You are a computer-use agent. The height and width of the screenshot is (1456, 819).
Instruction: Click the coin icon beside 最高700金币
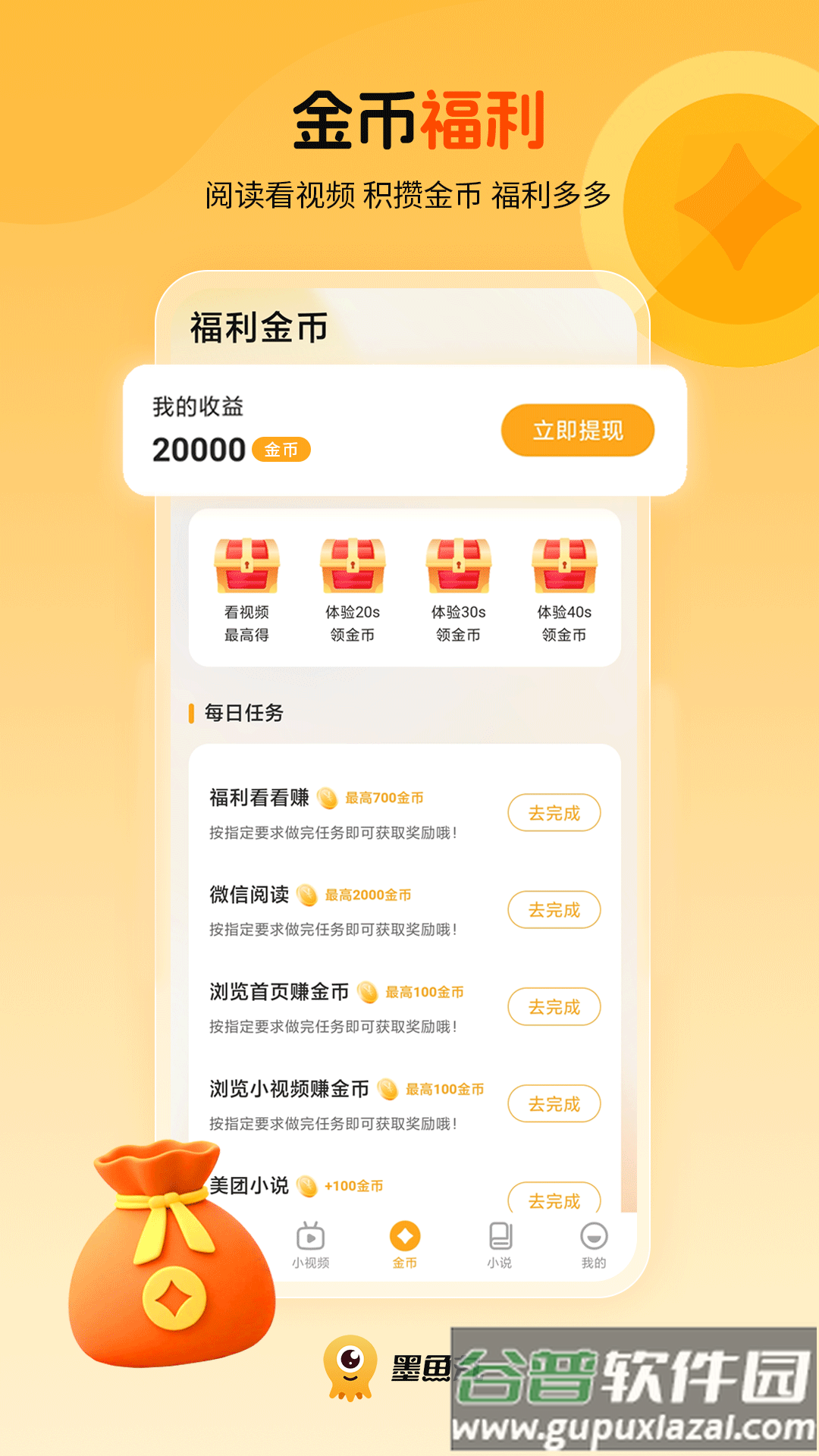coord(328,798)
